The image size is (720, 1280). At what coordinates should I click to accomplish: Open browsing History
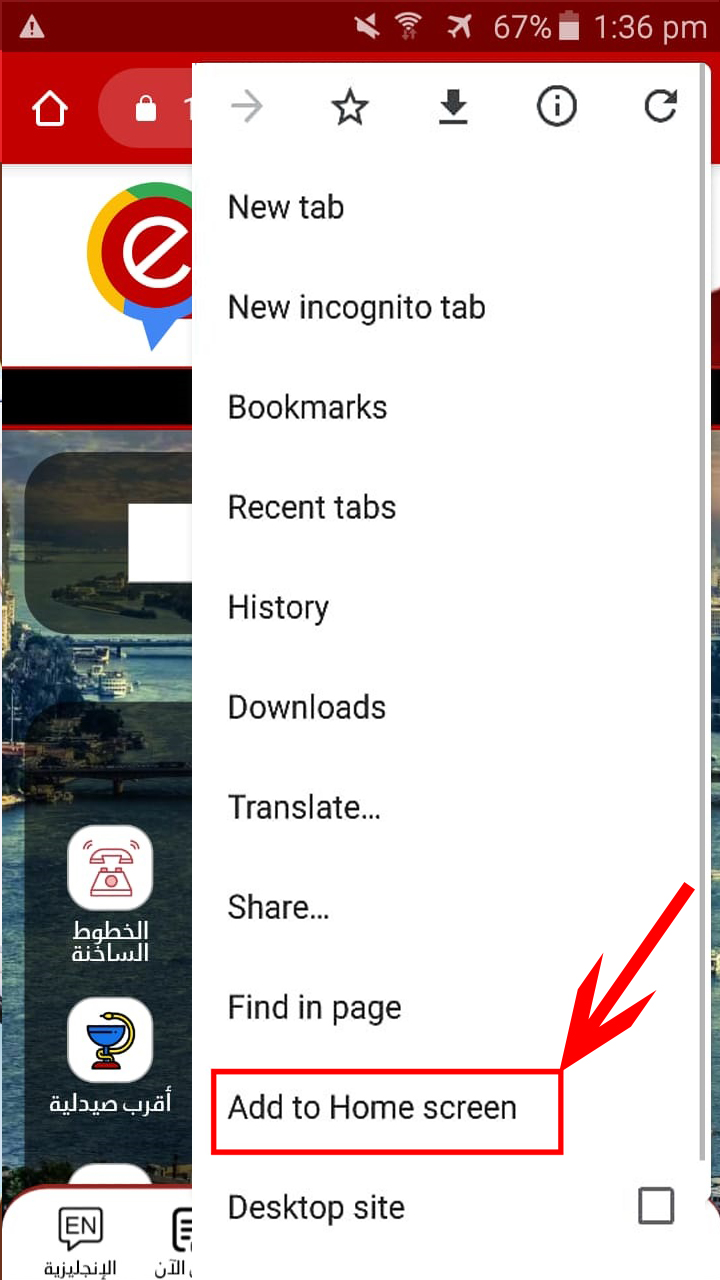278,607
